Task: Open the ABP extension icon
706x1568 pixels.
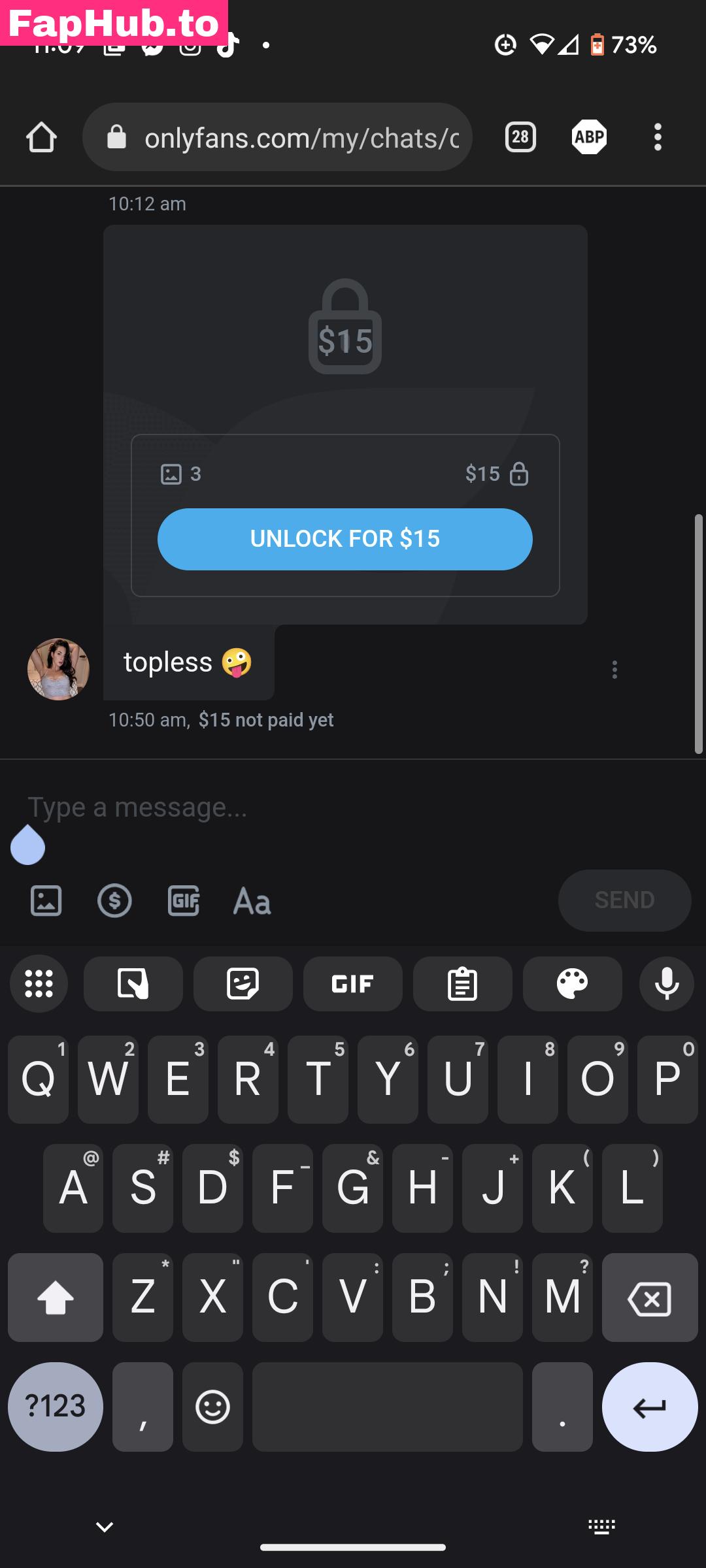Action: [x=589, y=137]
